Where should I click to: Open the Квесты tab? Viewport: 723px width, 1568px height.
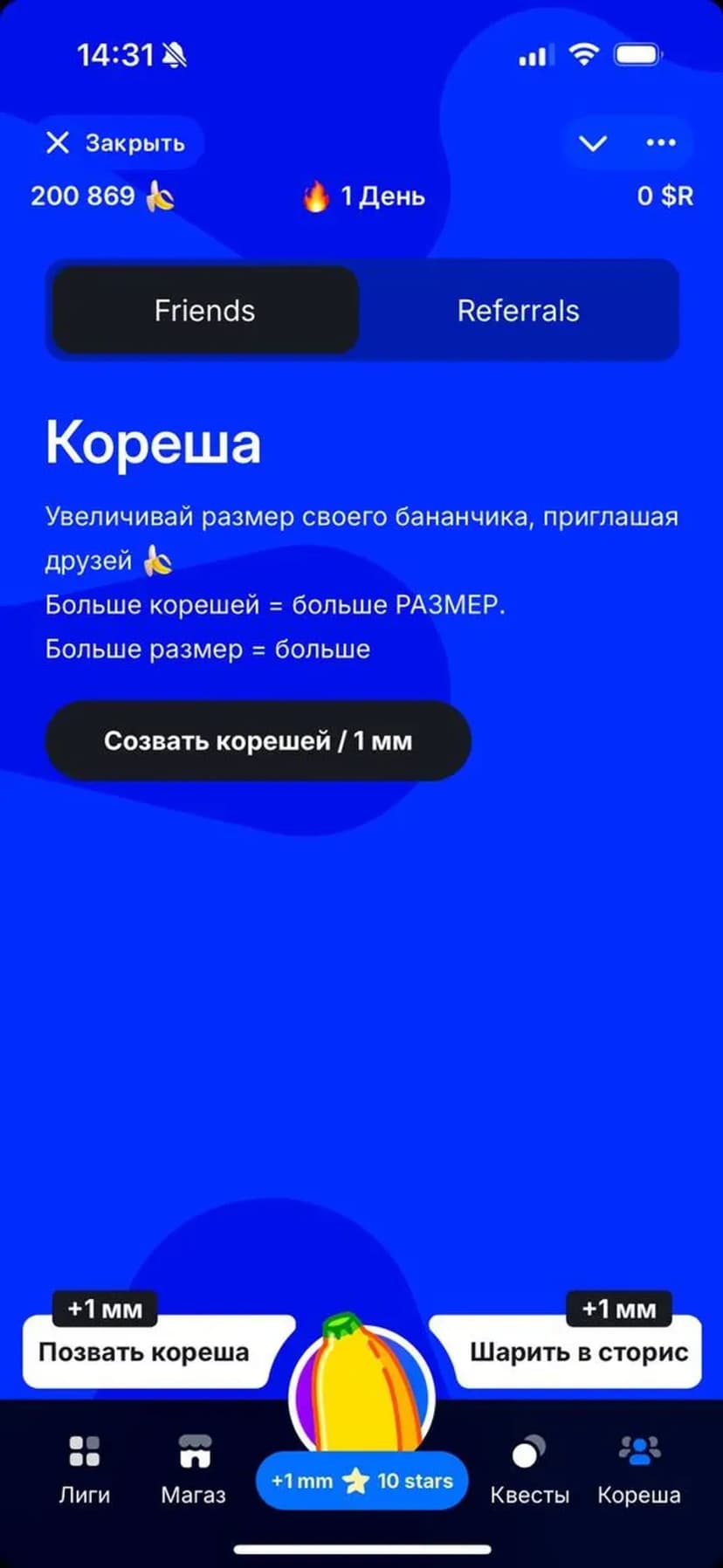(529, 1470)
